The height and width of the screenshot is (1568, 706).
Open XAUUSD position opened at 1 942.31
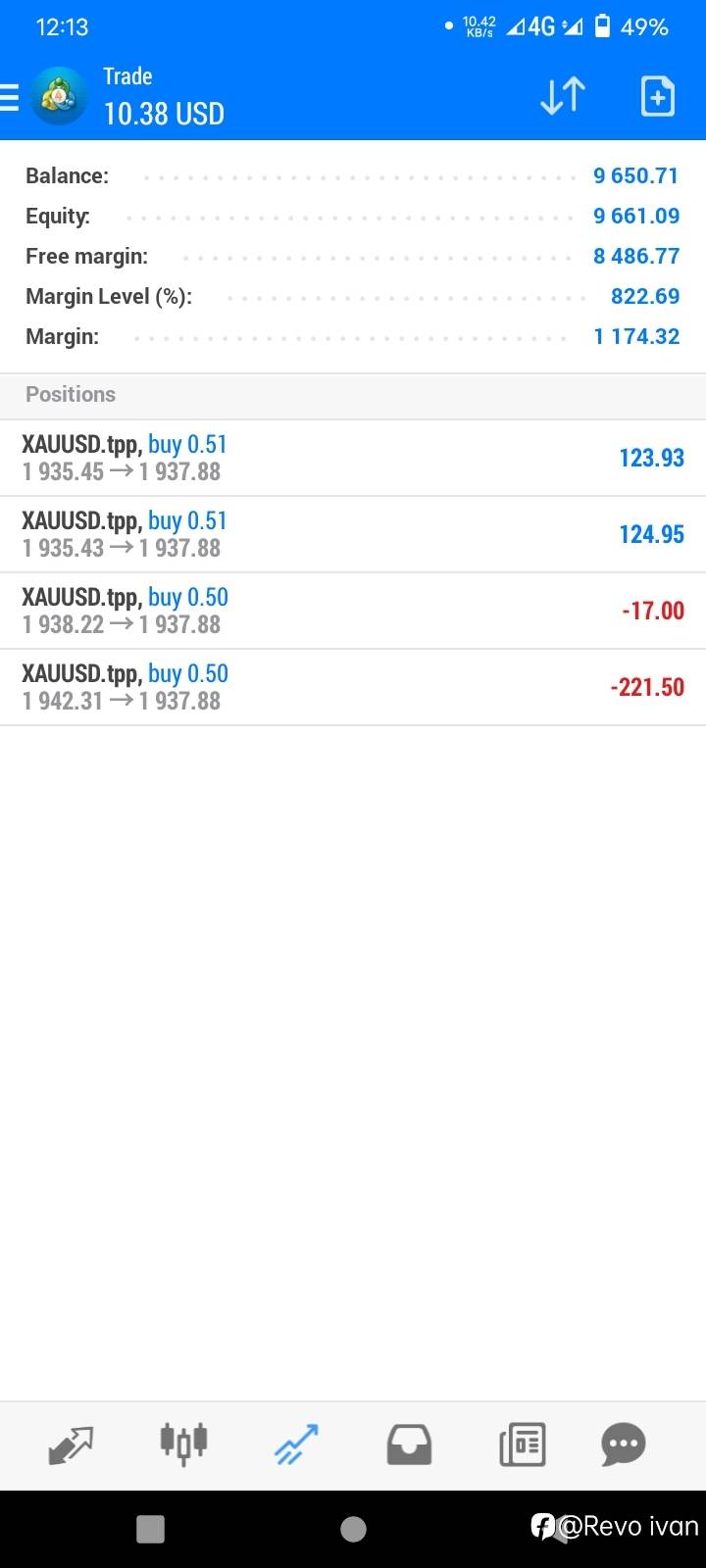pos(353,687)
